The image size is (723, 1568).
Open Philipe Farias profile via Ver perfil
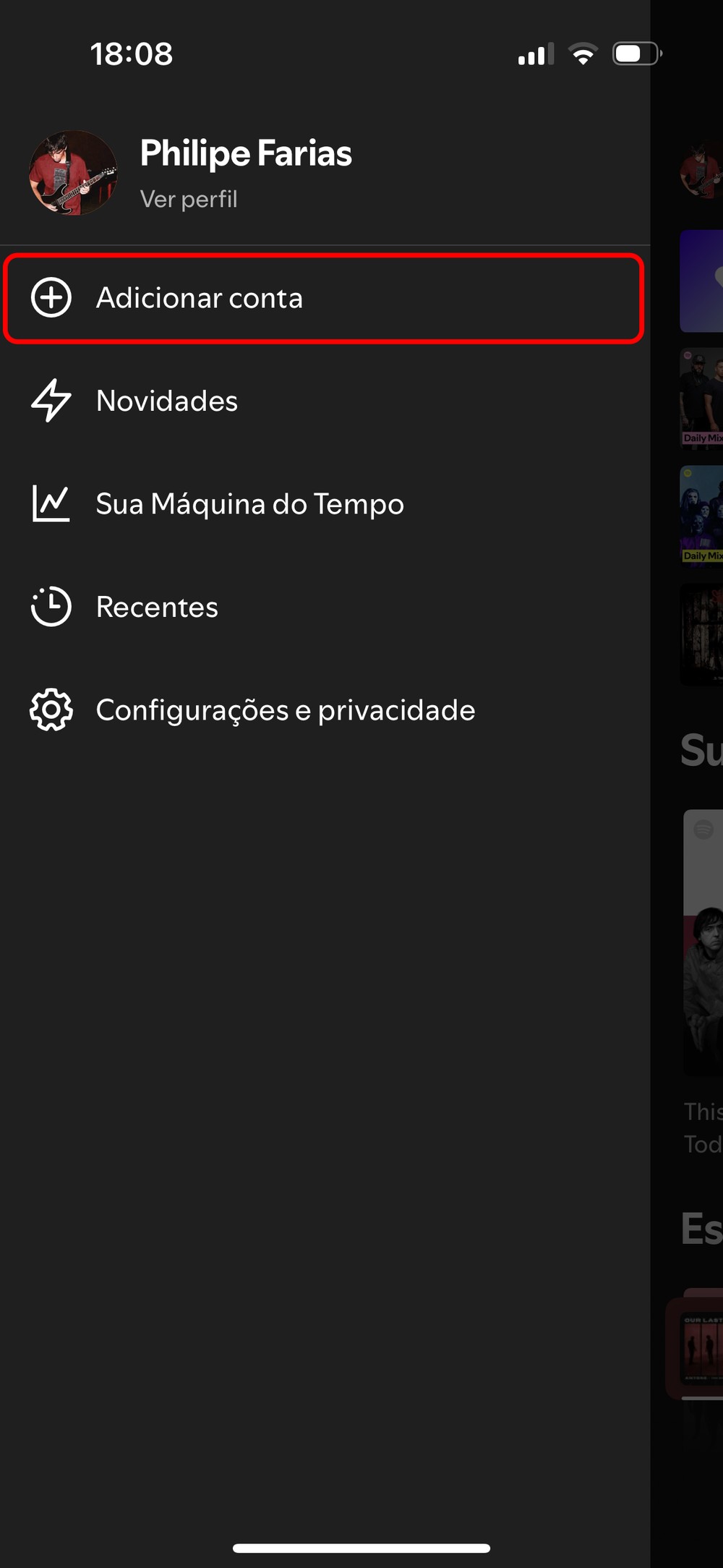[x=189, y=199]
